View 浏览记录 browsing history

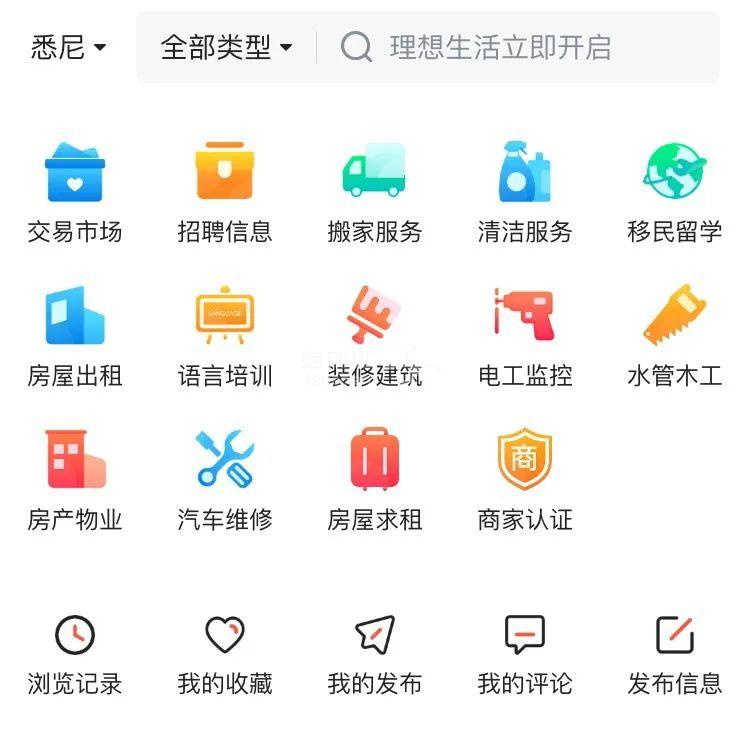[75, 655]
